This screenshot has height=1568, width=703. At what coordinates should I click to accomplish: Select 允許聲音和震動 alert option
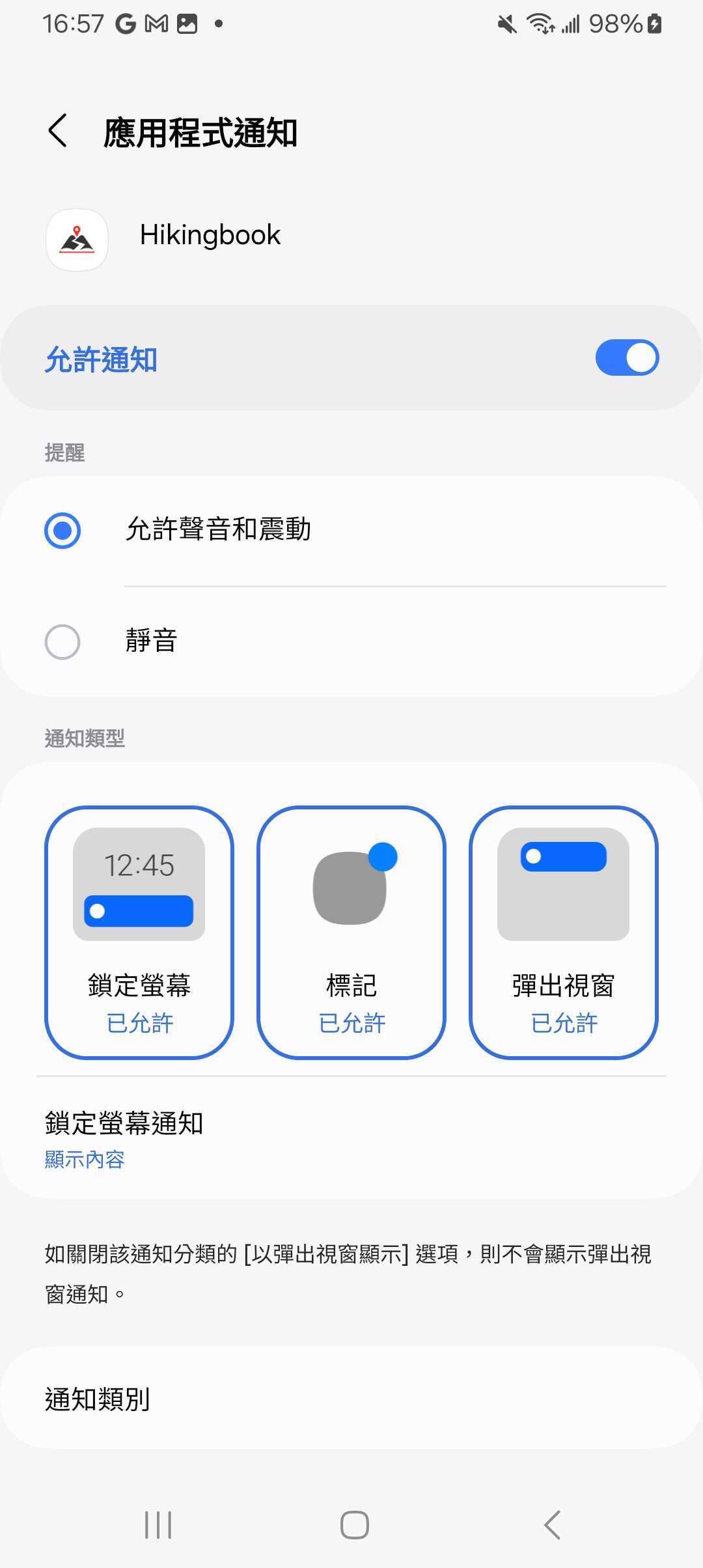(x=62, y=530)
